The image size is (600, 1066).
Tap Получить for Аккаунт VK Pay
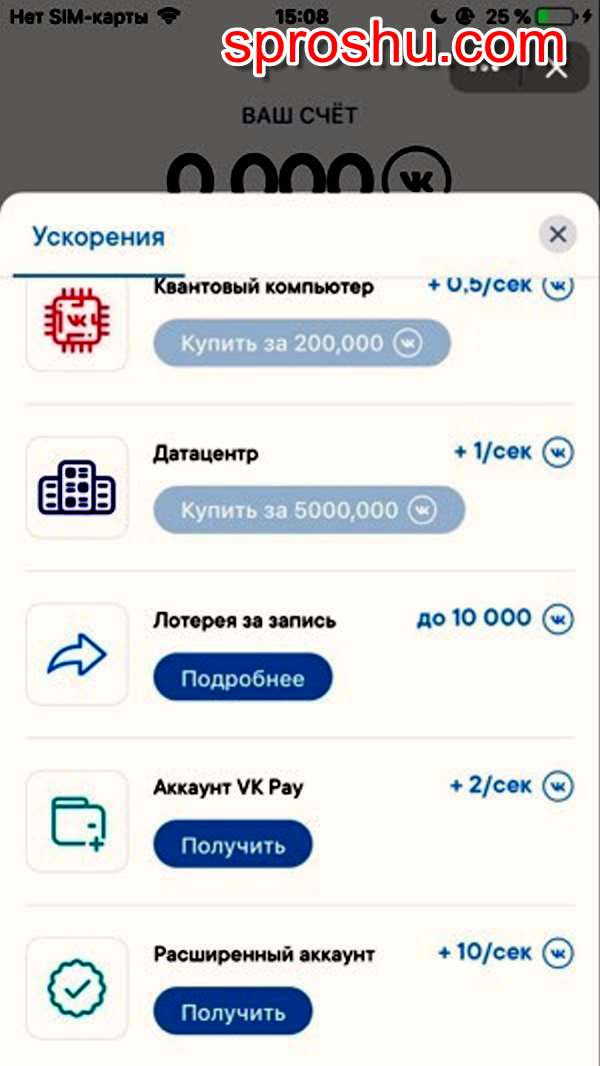point(232,845)
